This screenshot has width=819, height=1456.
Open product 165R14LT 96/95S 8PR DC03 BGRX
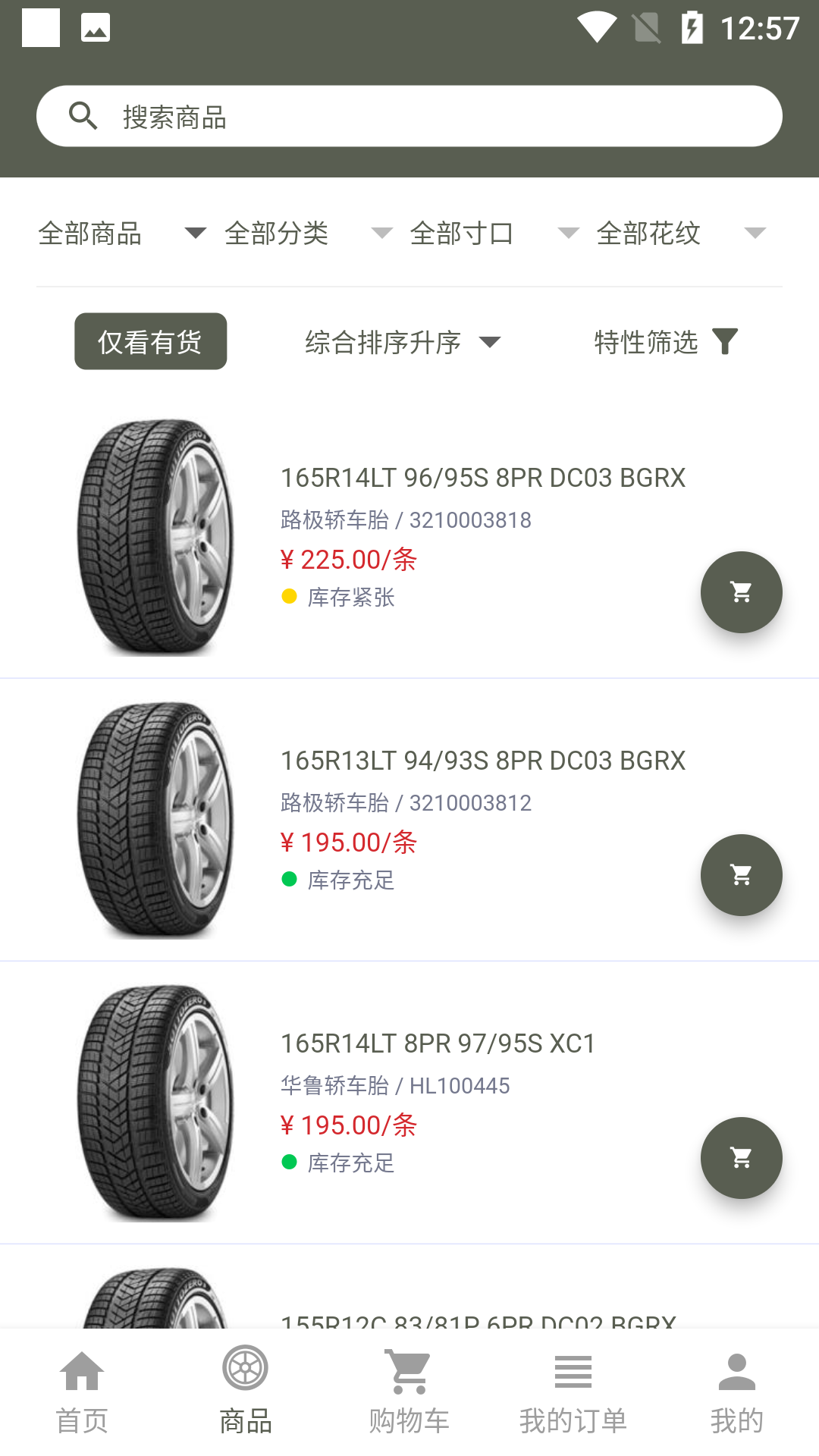(x=482, y=477)
